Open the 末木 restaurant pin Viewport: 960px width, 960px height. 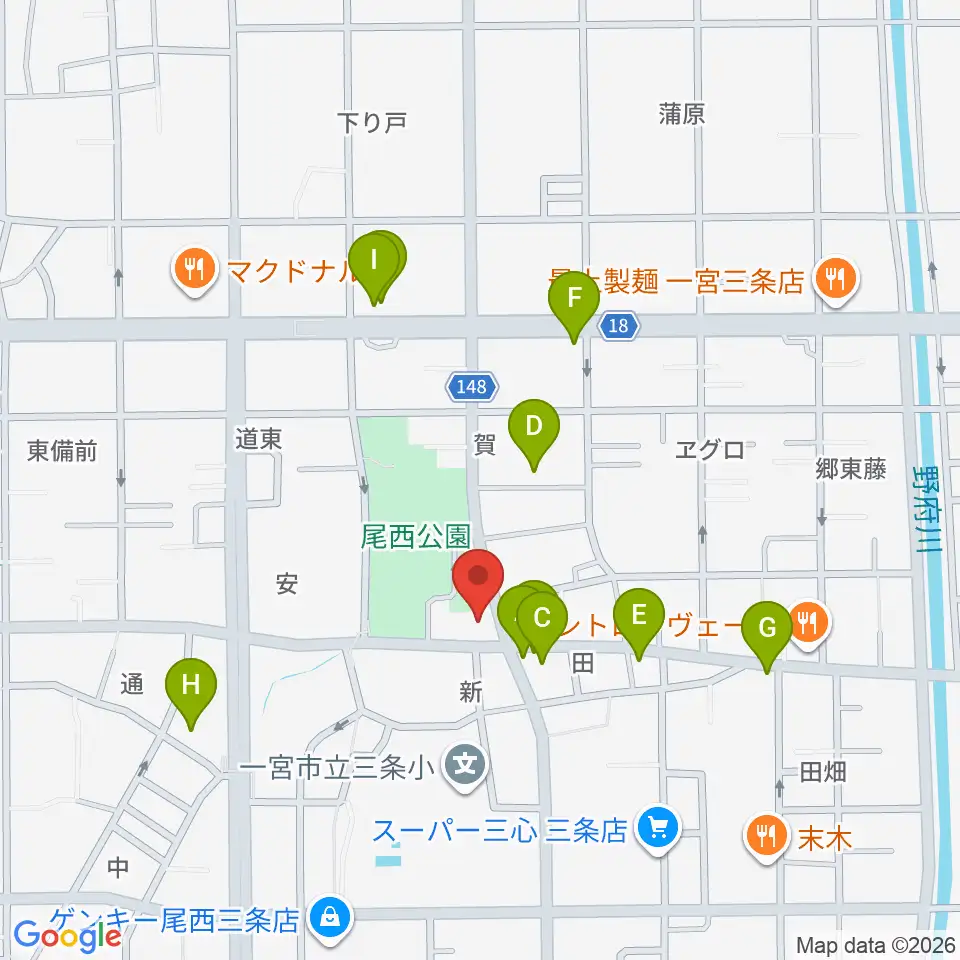pos(766,837)
